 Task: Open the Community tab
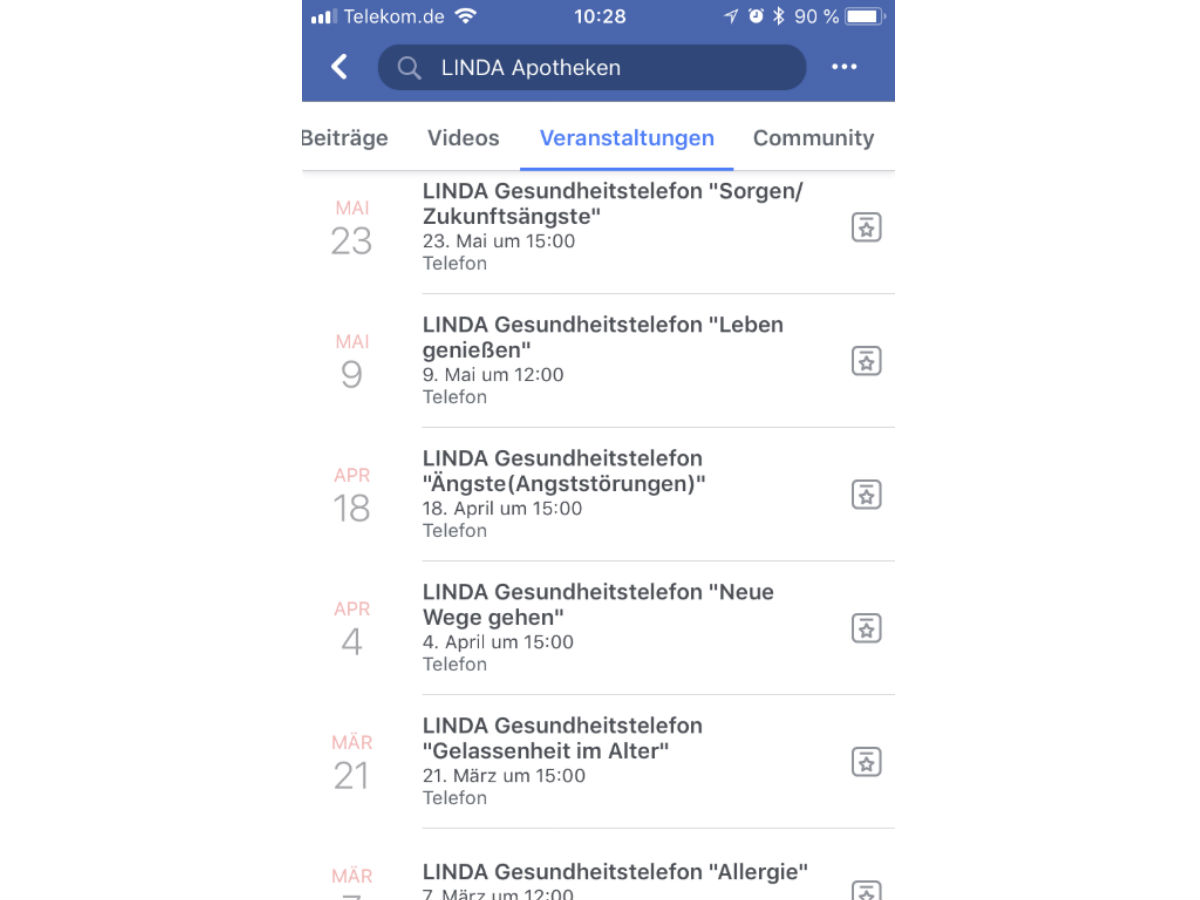tap(813, 138)
